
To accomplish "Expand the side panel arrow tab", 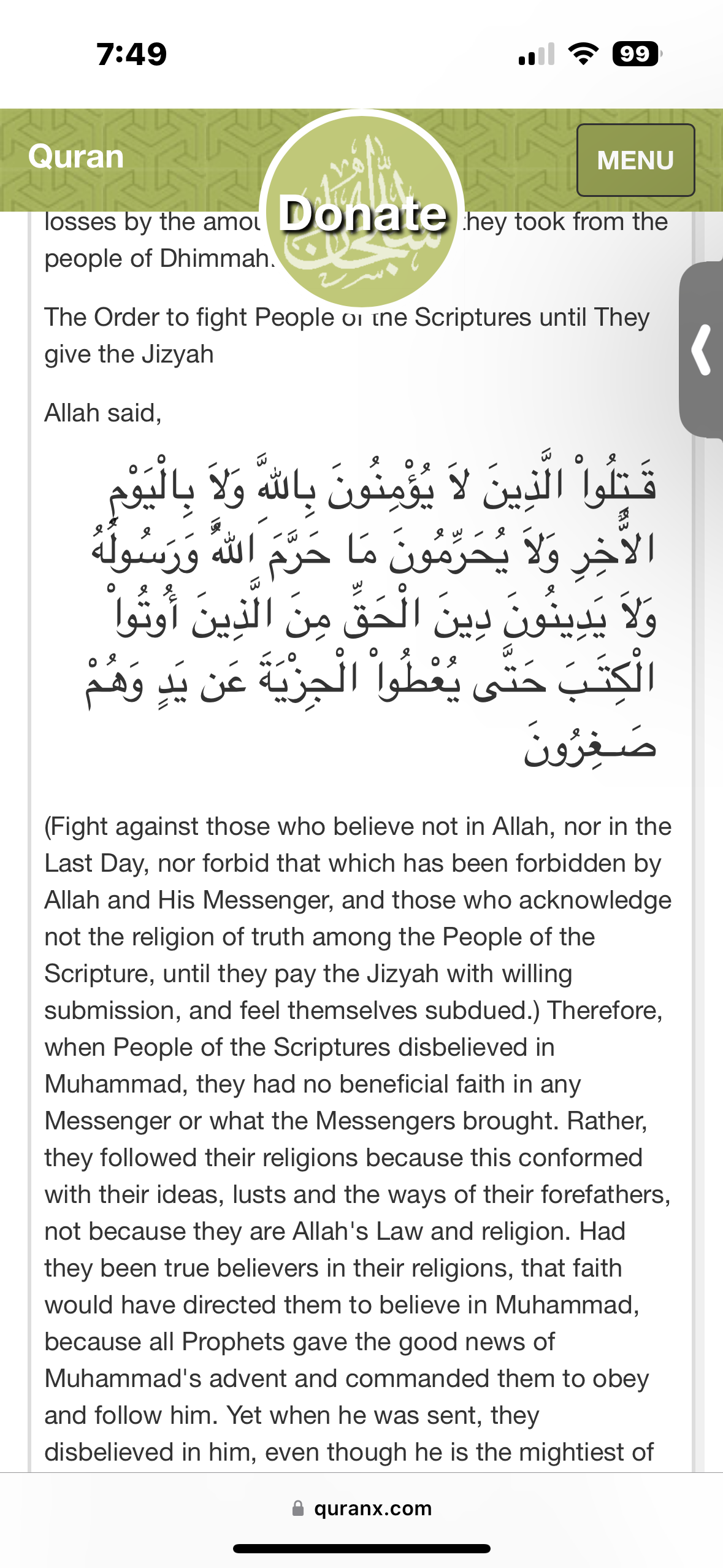I will [702, 350].
